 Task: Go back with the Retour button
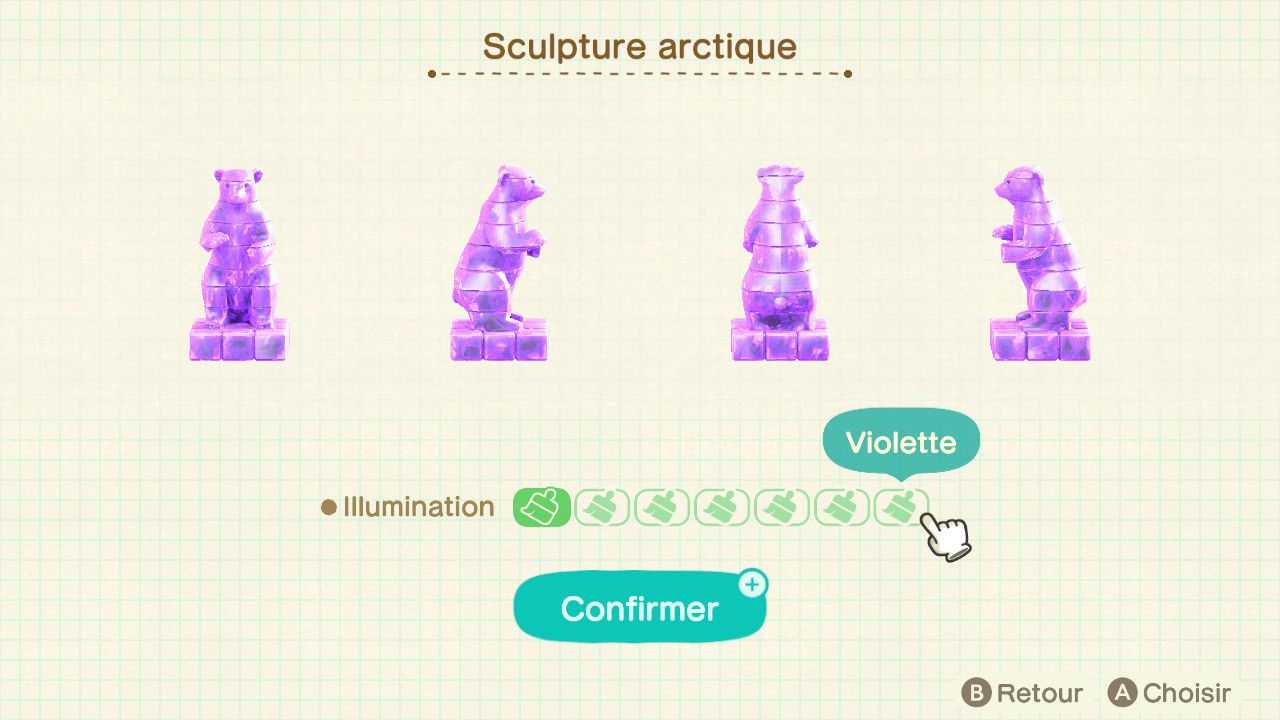coord(1022,693)
